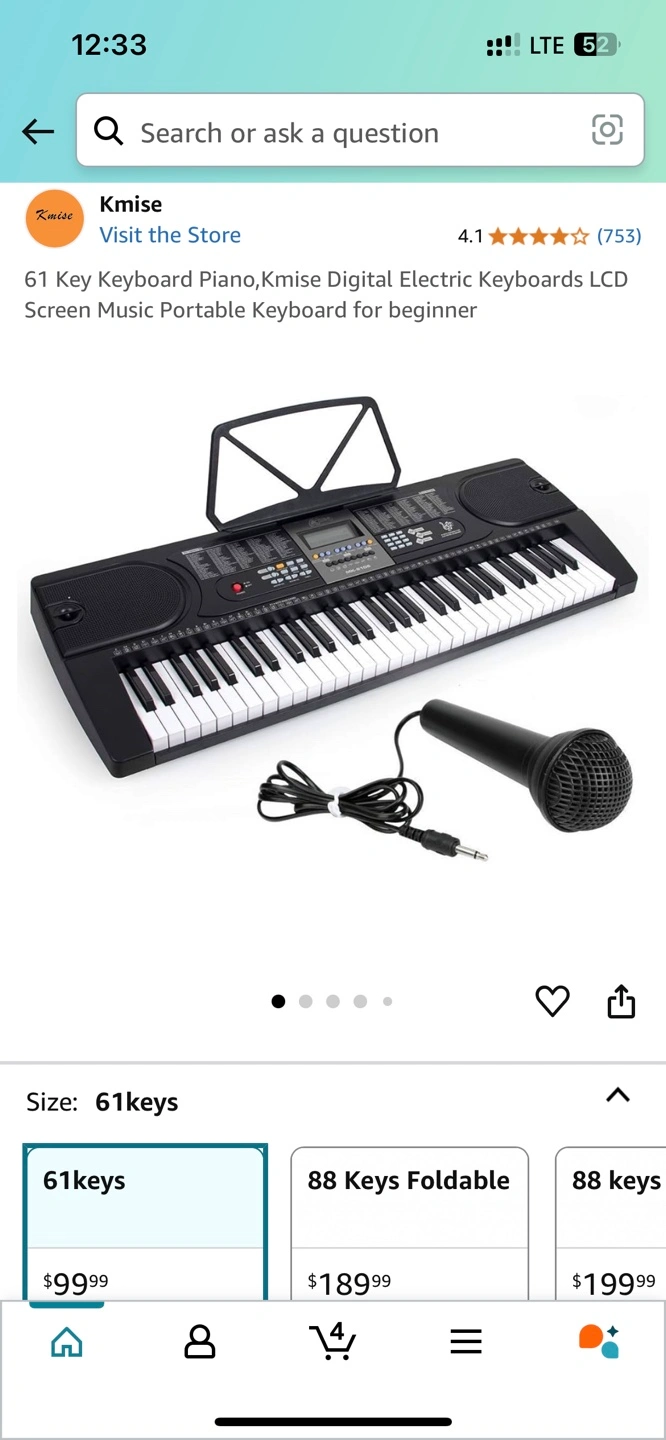Open the account profile tab
The image size is (666, 1440).
[200, 1342]
